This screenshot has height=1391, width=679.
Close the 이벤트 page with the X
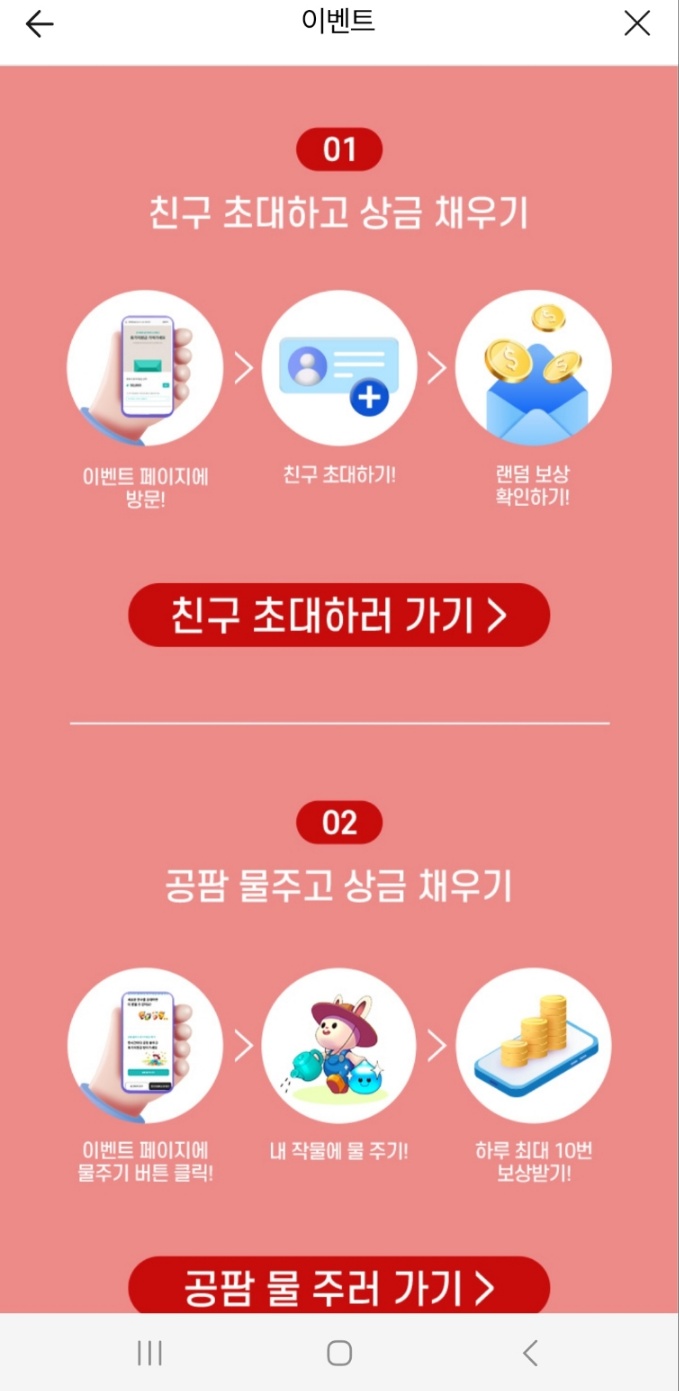[x=637, y=24]
